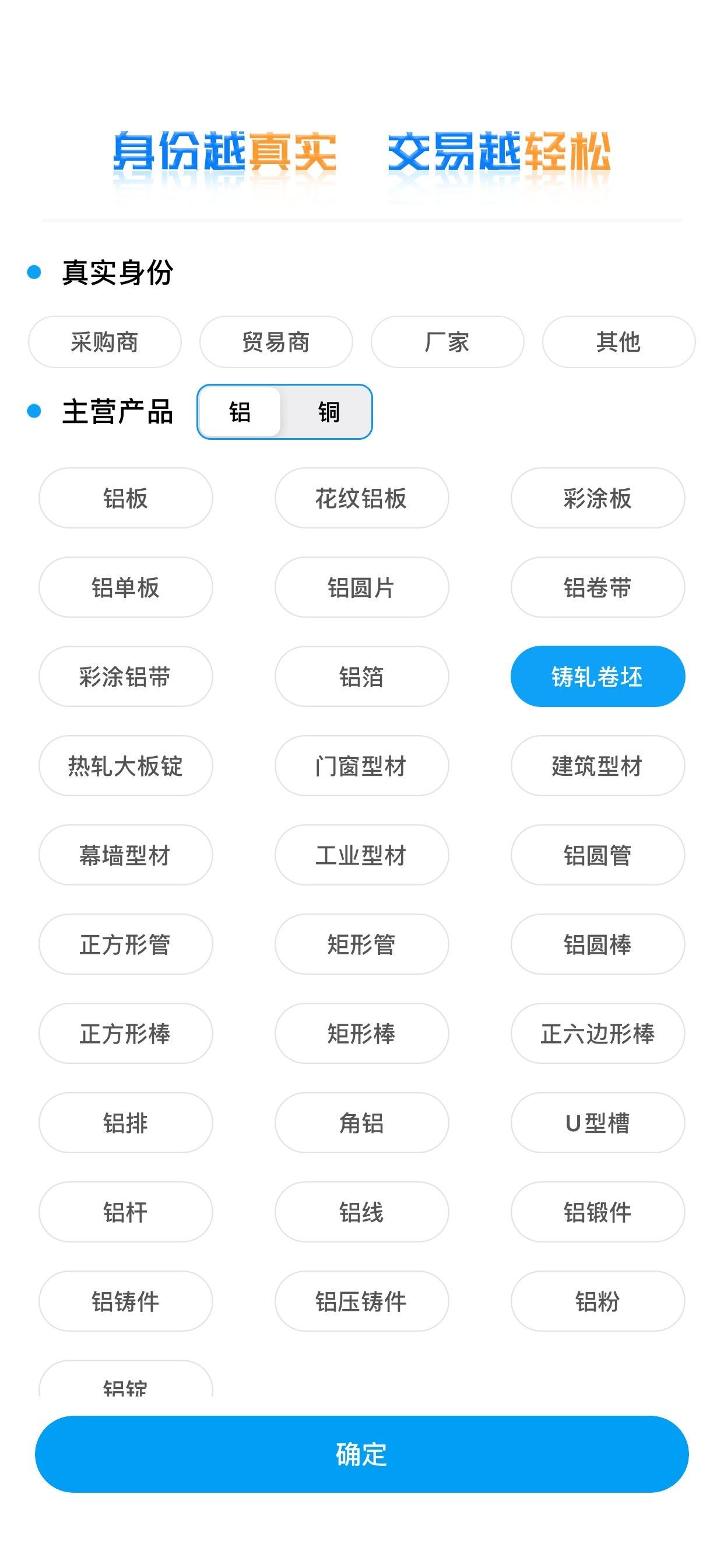Select the 其他 identity option
Screen dimensions: 724x1568
coord(618,341)
